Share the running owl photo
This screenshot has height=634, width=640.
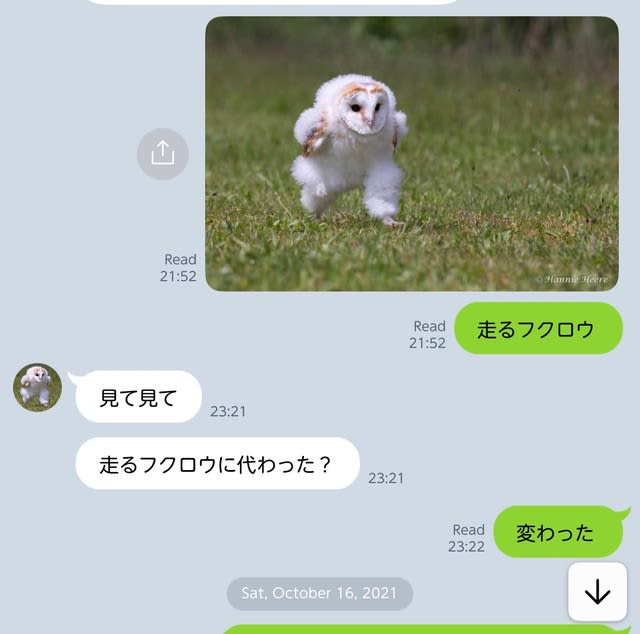163,153
